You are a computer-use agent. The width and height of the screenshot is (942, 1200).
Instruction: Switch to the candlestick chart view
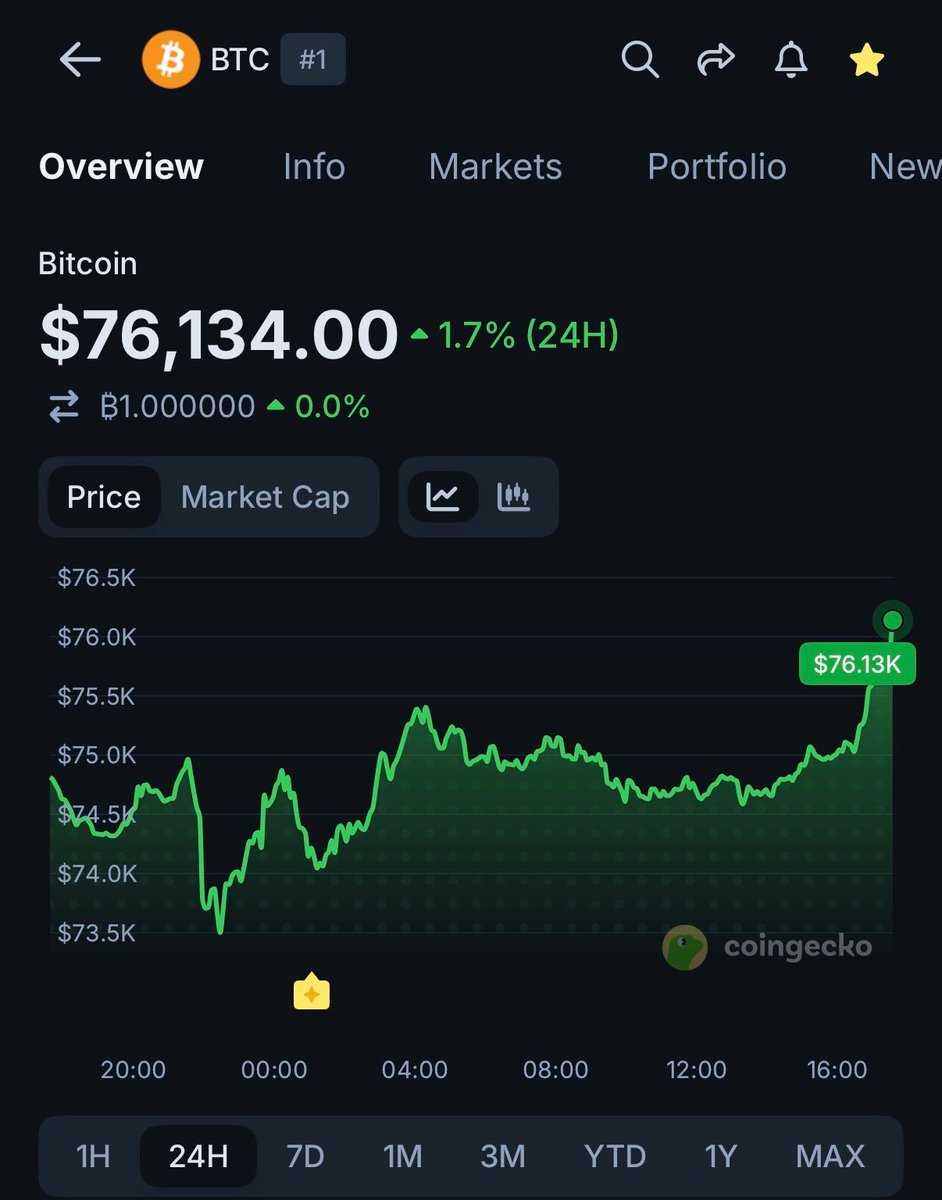point(514,497)
